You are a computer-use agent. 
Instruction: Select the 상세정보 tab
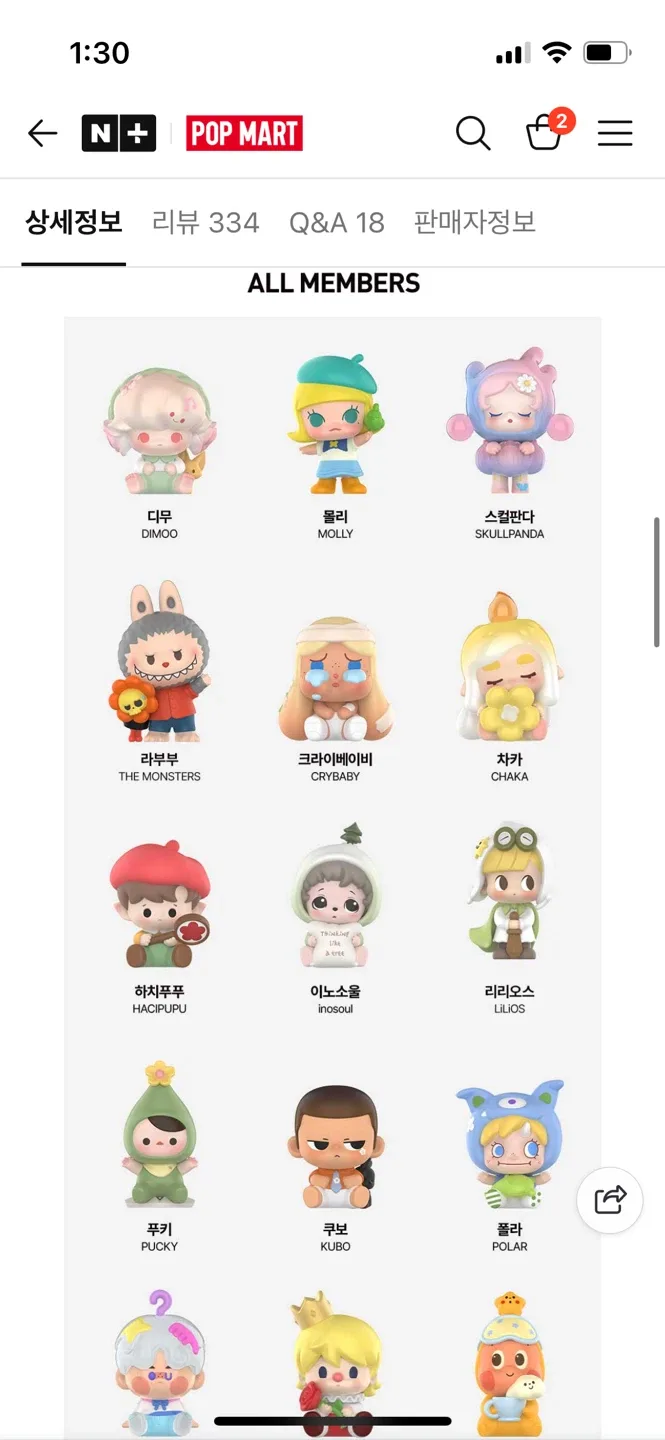pos(74,222)
